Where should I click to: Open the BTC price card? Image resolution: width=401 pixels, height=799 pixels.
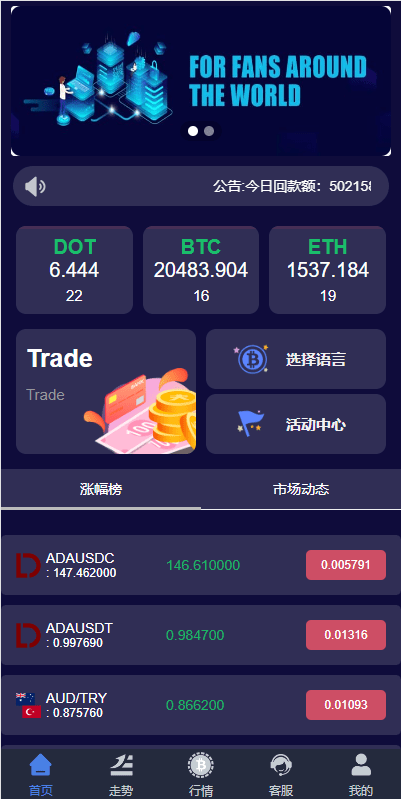tap(201, 270)
